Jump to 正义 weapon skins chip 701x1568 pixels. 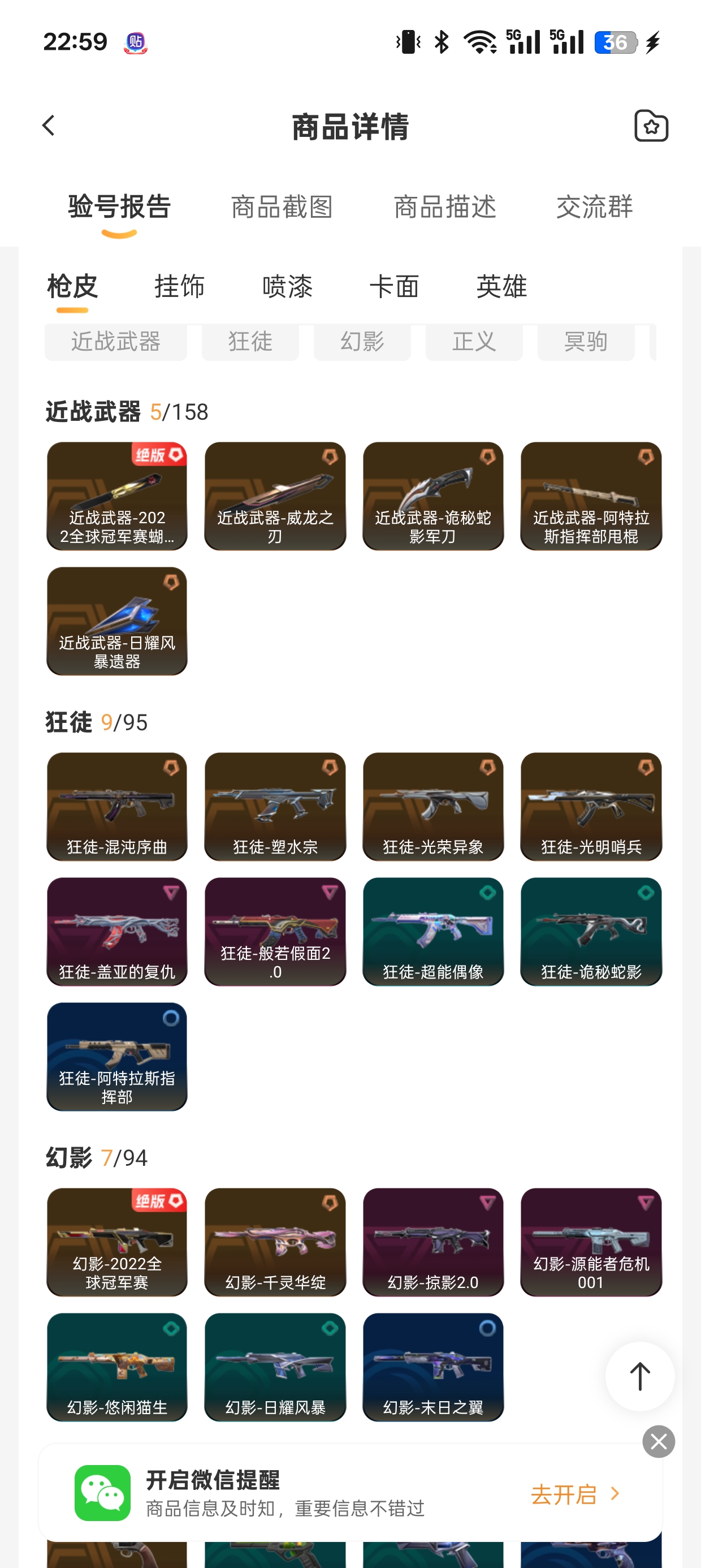tap(474, 342)
